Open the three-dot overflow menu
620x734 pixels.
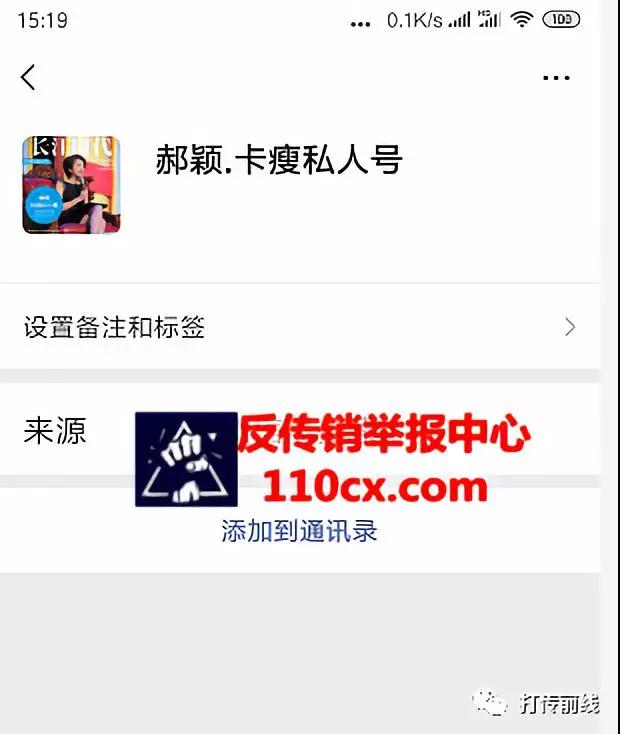[x=556, y=78]
